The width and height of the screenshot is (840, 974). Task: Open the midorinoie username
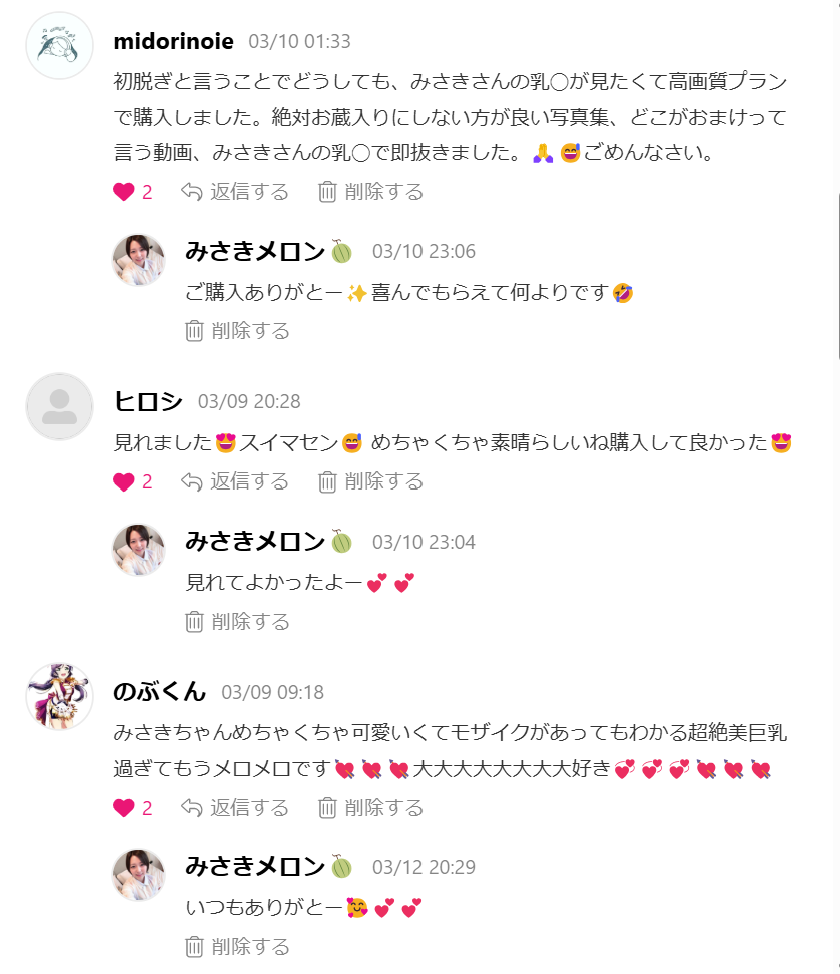pyautogui.click(x=173, y=42)
